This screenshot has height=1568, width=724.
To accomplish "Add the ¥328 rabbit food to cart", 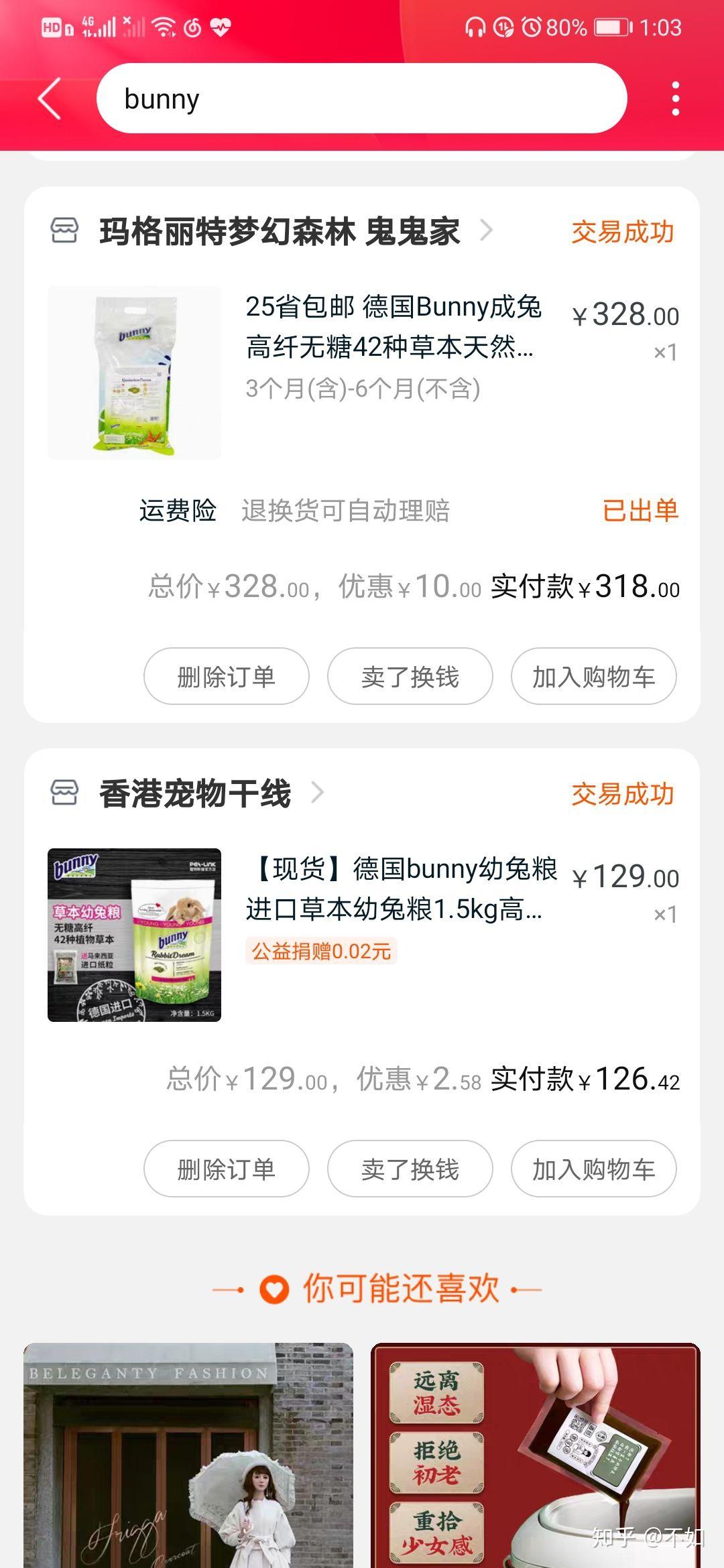I will point(593,676).
